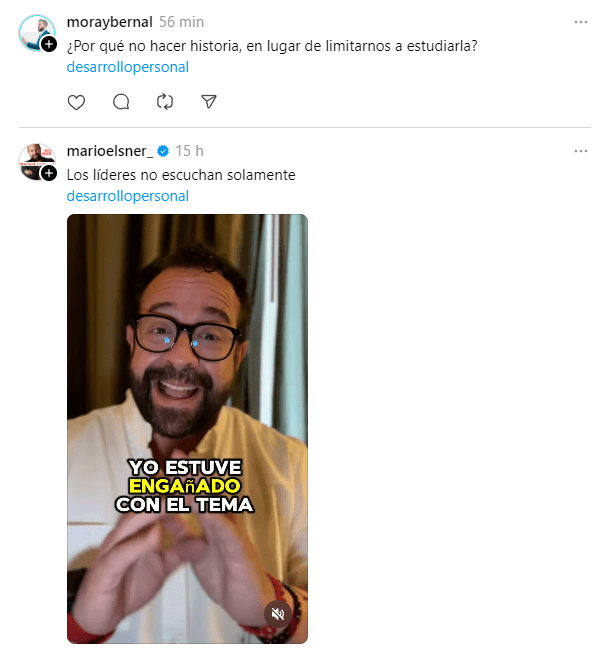Open overflow menu on moraybernal's post
The image size is (600, 651).
(x=581, y=22)
